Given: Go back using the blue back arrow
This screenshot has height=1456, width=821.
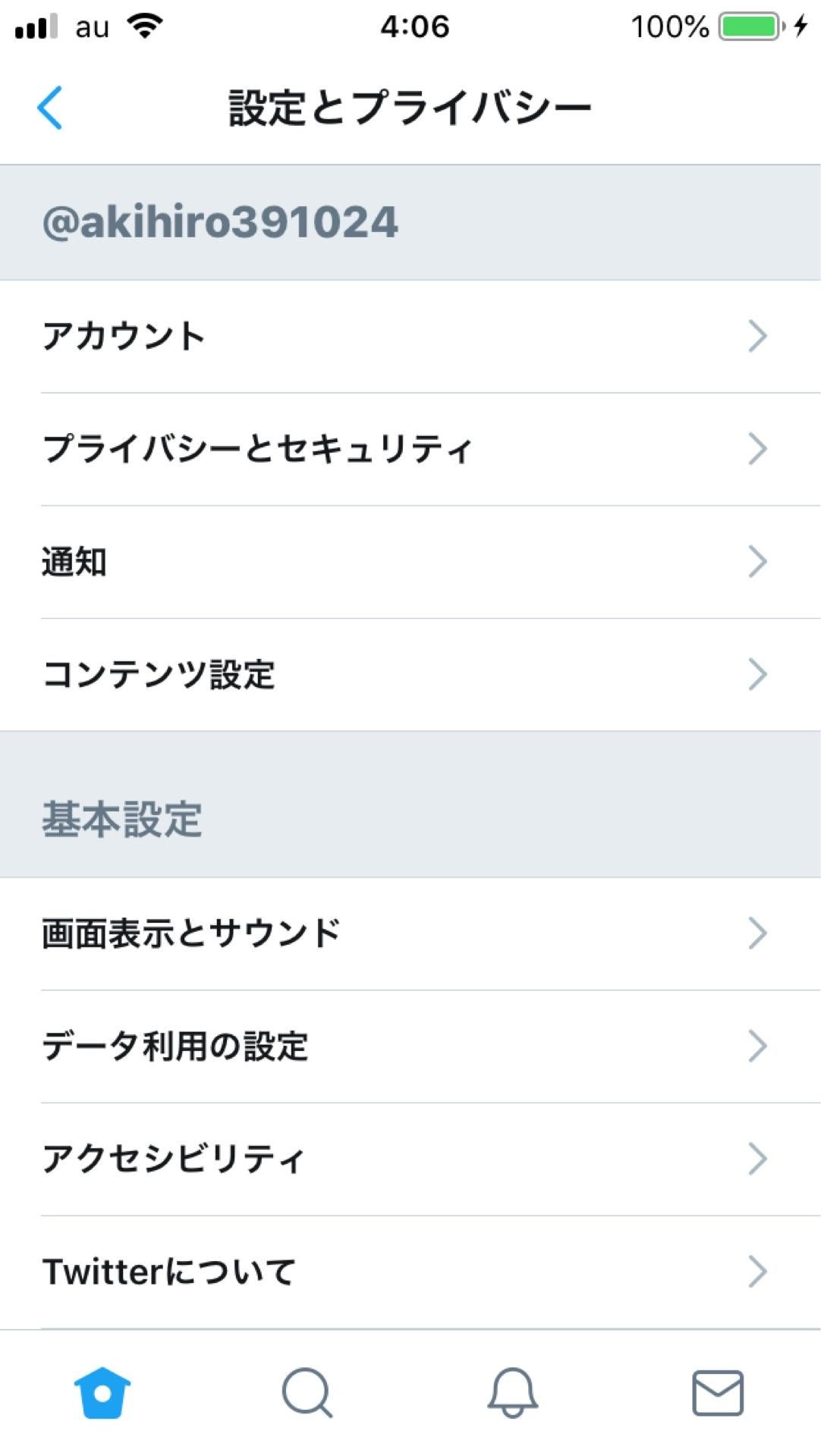Looking at the screenshot, I should tap(50, 108).
